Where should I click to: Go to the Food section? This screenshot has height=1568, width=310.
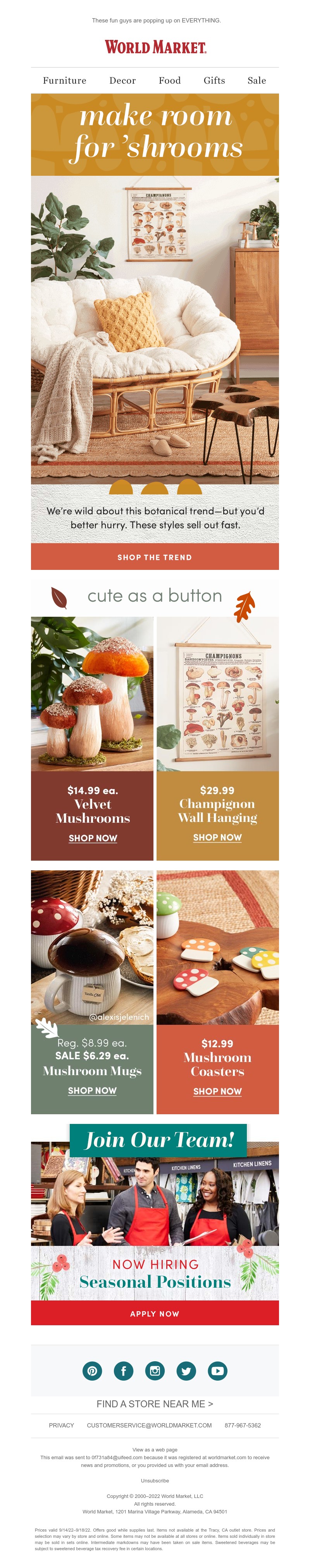click(169, 81)
